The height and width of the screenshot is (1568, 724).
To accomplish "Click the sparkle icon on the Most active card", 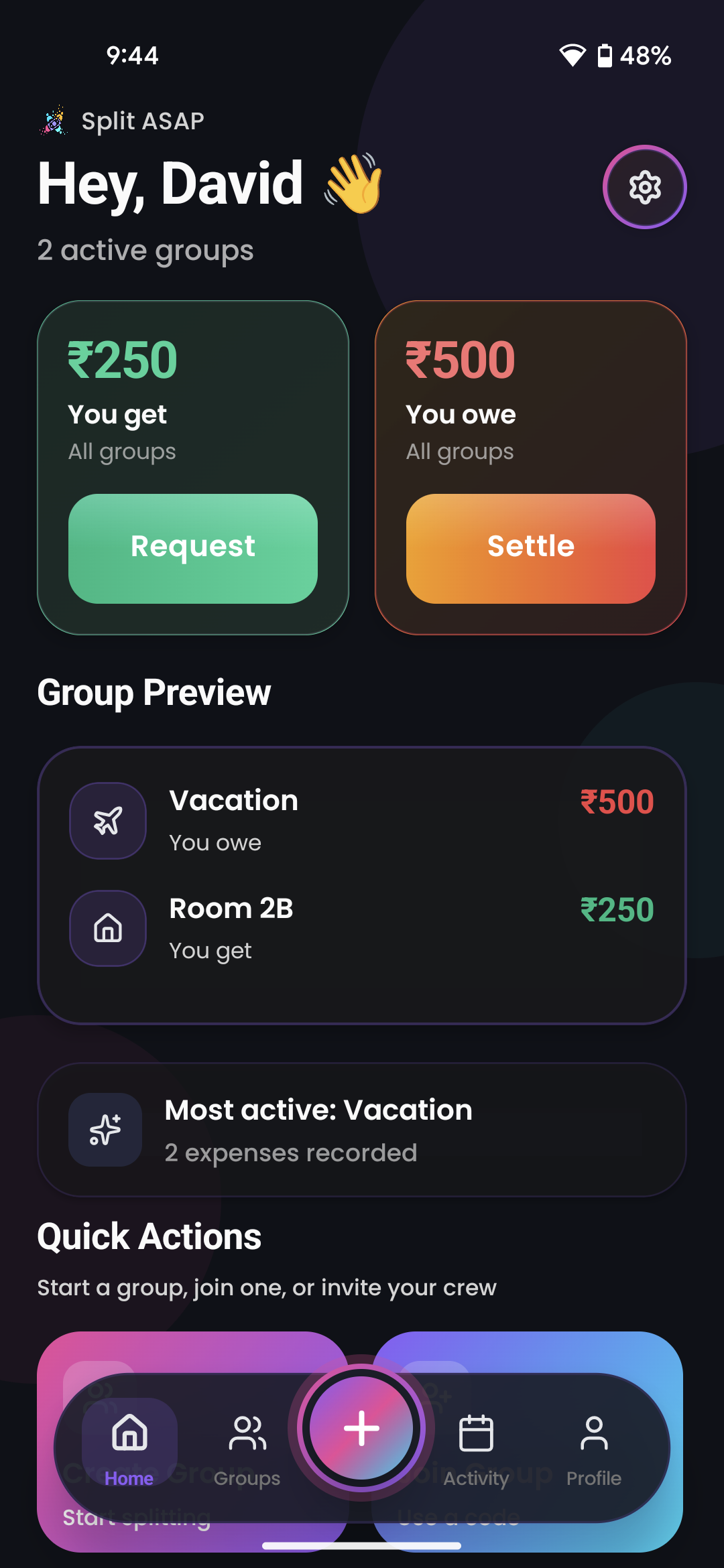I will [106, 1129].
